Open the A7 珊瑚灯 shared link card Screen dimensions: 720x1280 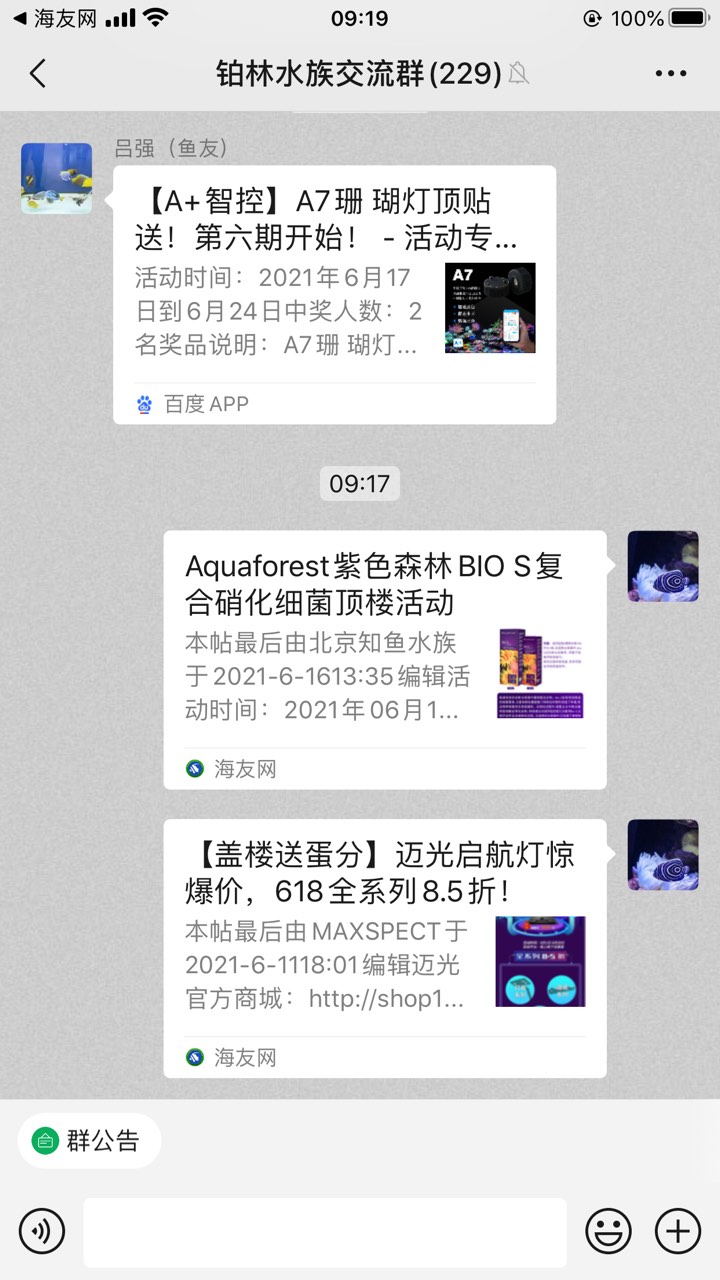pos(334,294)
